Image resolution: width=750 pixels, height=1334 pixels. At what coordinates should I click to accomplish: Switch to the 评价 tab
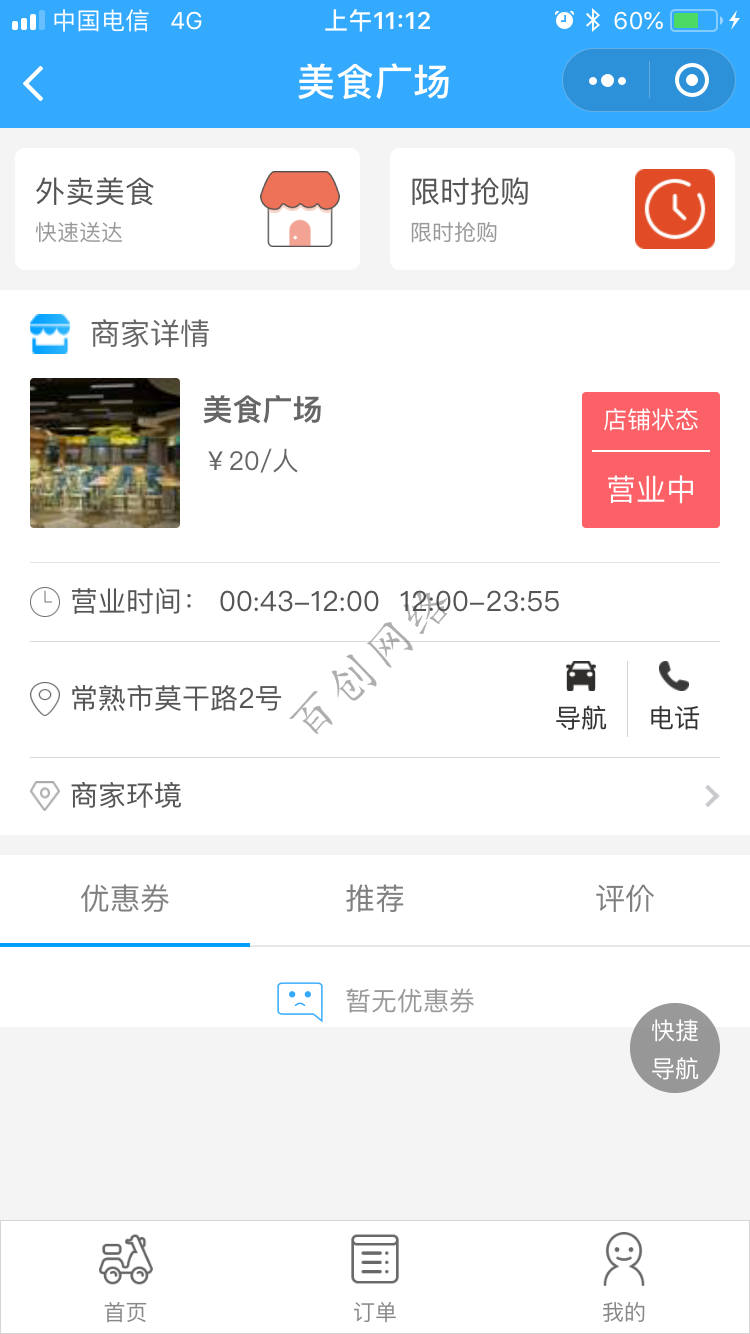(625, 899)
